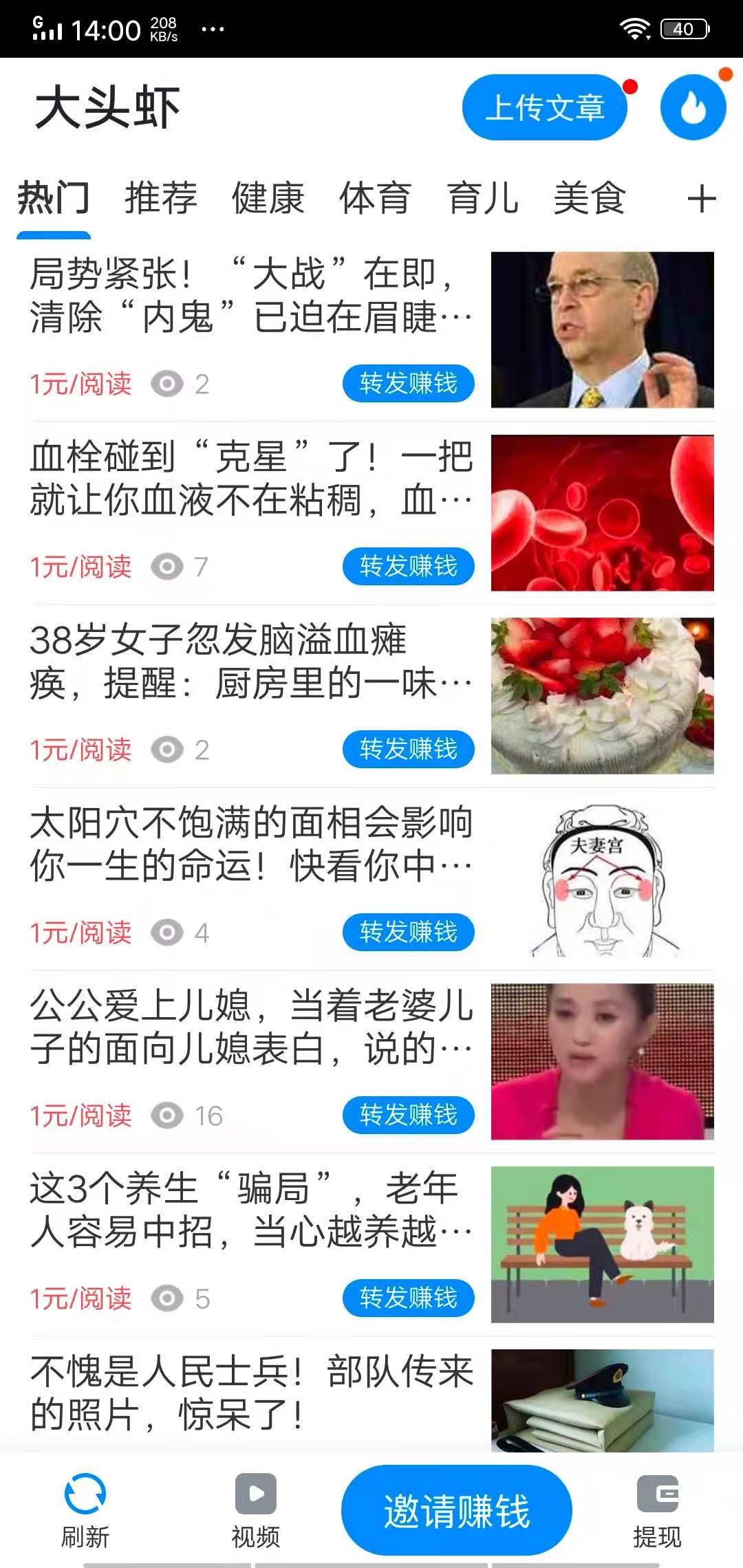Tap the 上传文章 upload button

(x=544, y=109)
